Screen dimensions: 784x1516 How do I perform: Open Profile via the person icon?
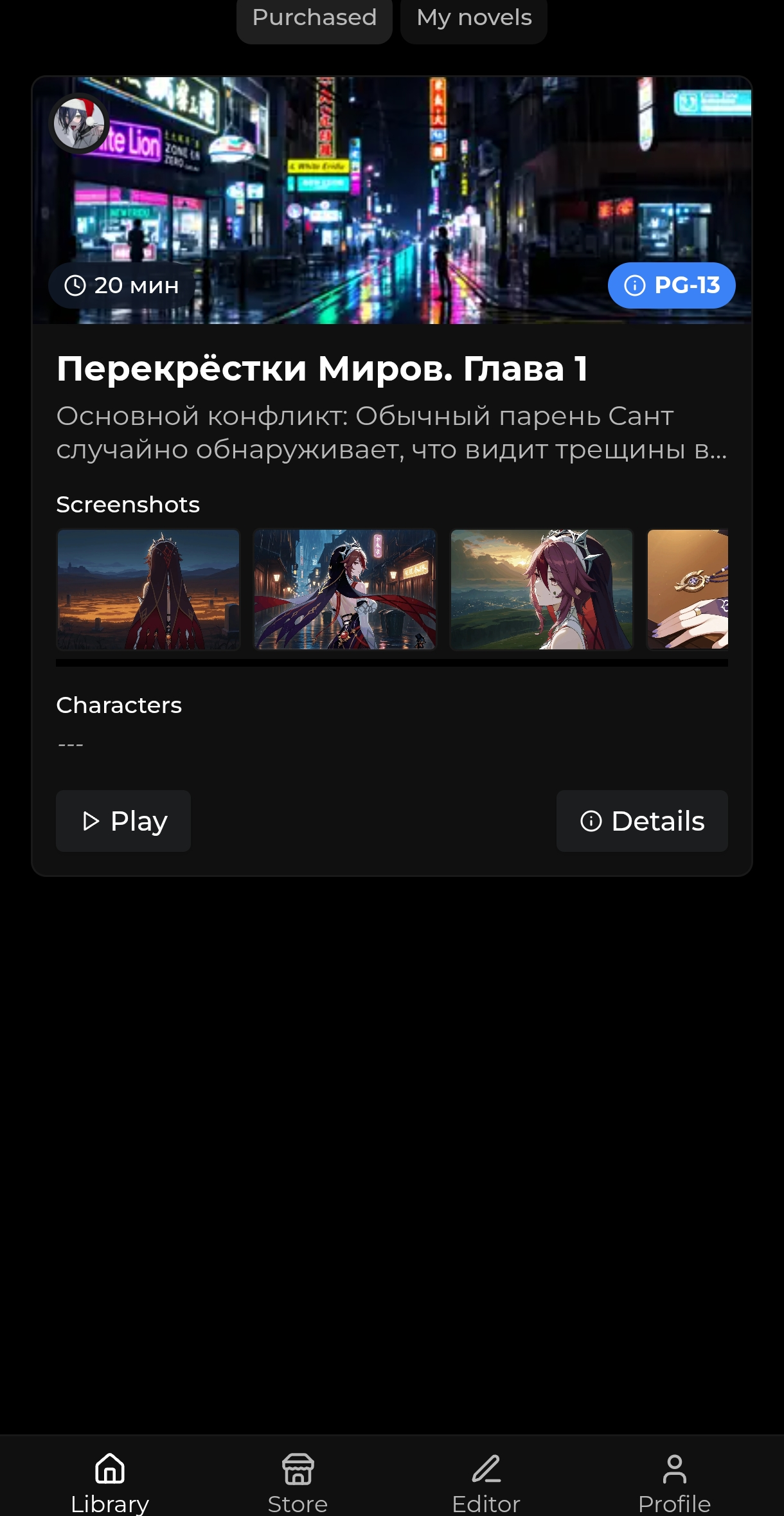point(674,1468)
